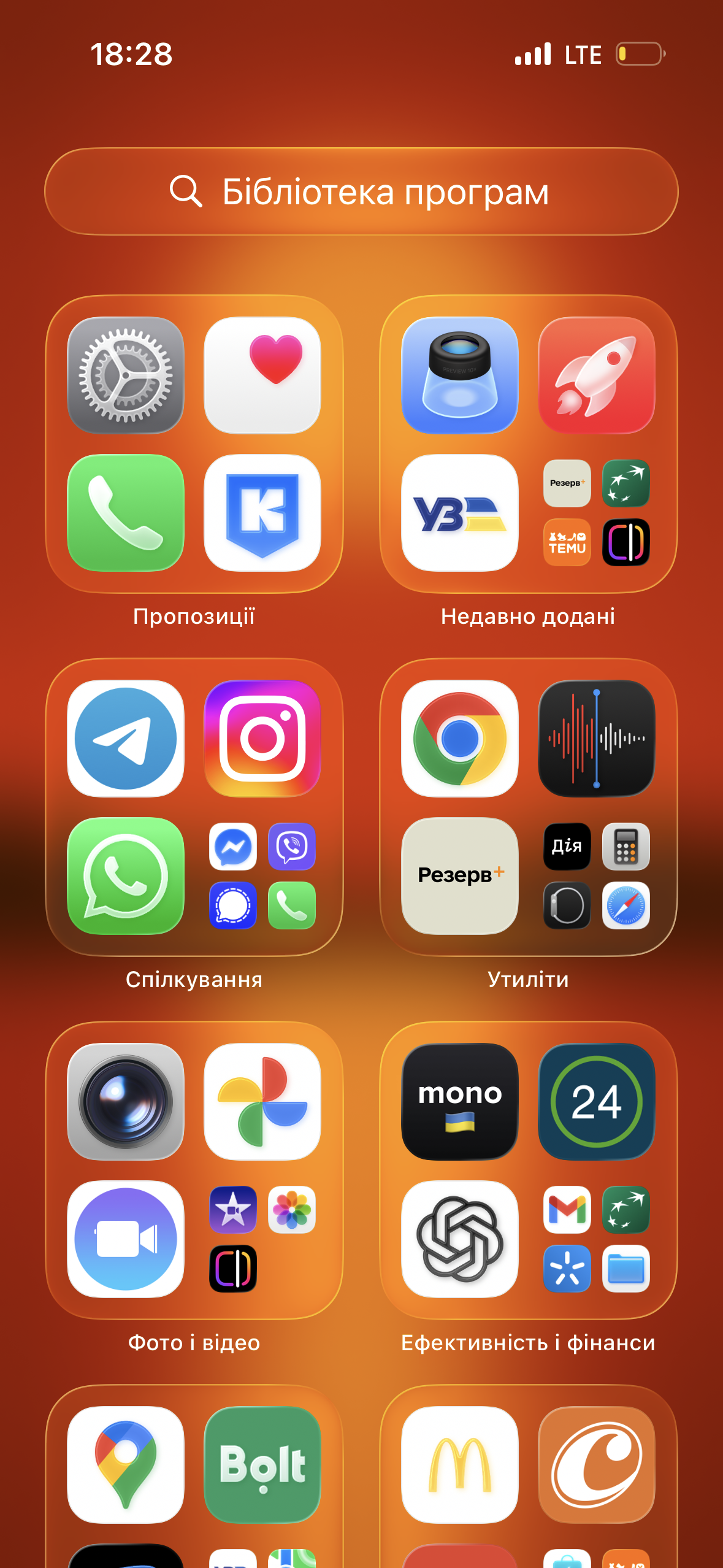This screenshot has width=723, height=1568.
Task: Launch Instagram
Action: [262, 739]
